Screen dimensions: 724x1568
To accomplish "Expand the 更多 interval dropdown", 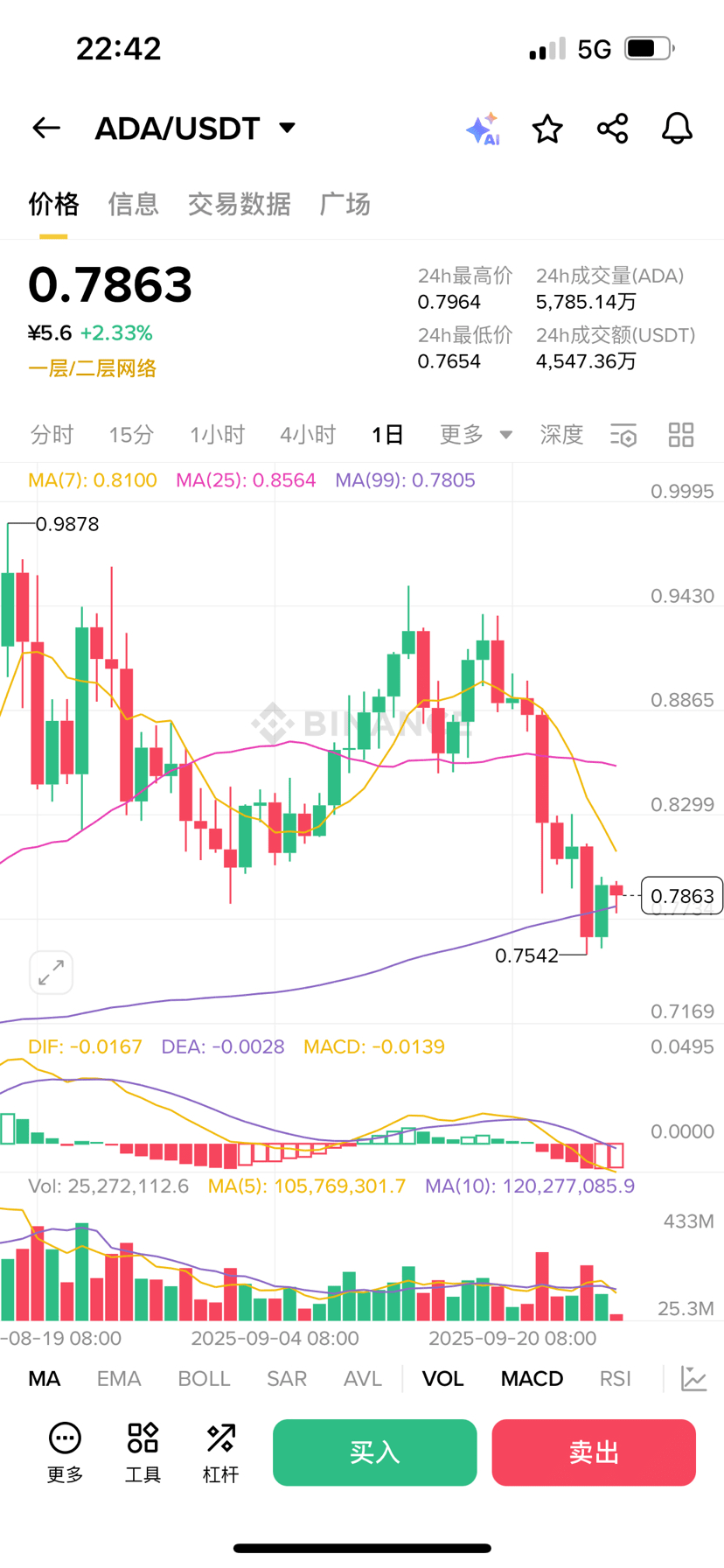I will click(476, 435).
